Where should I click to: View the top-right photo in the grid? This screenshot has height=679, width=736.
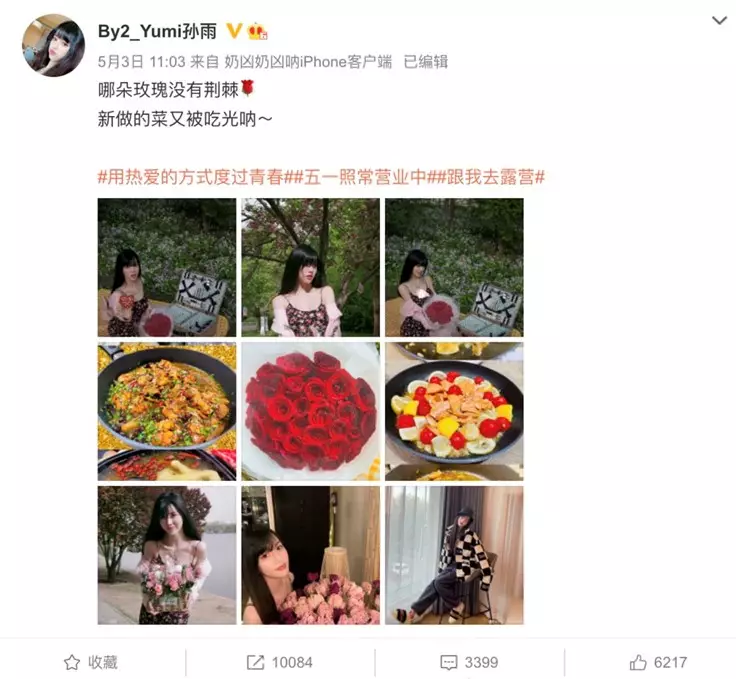454,267
